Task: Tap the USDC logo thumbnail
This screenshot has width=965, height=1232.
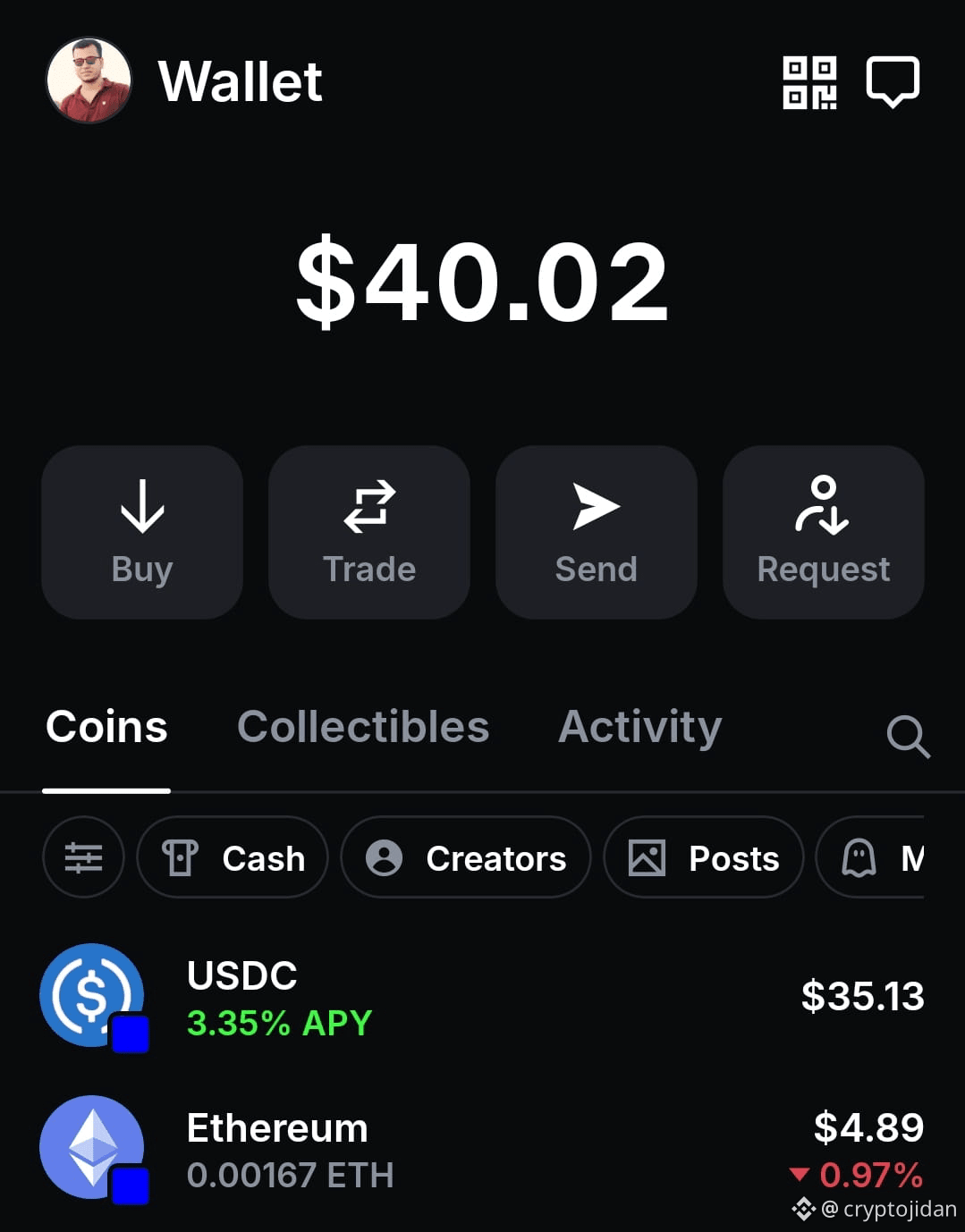Action: click(89, 995)
